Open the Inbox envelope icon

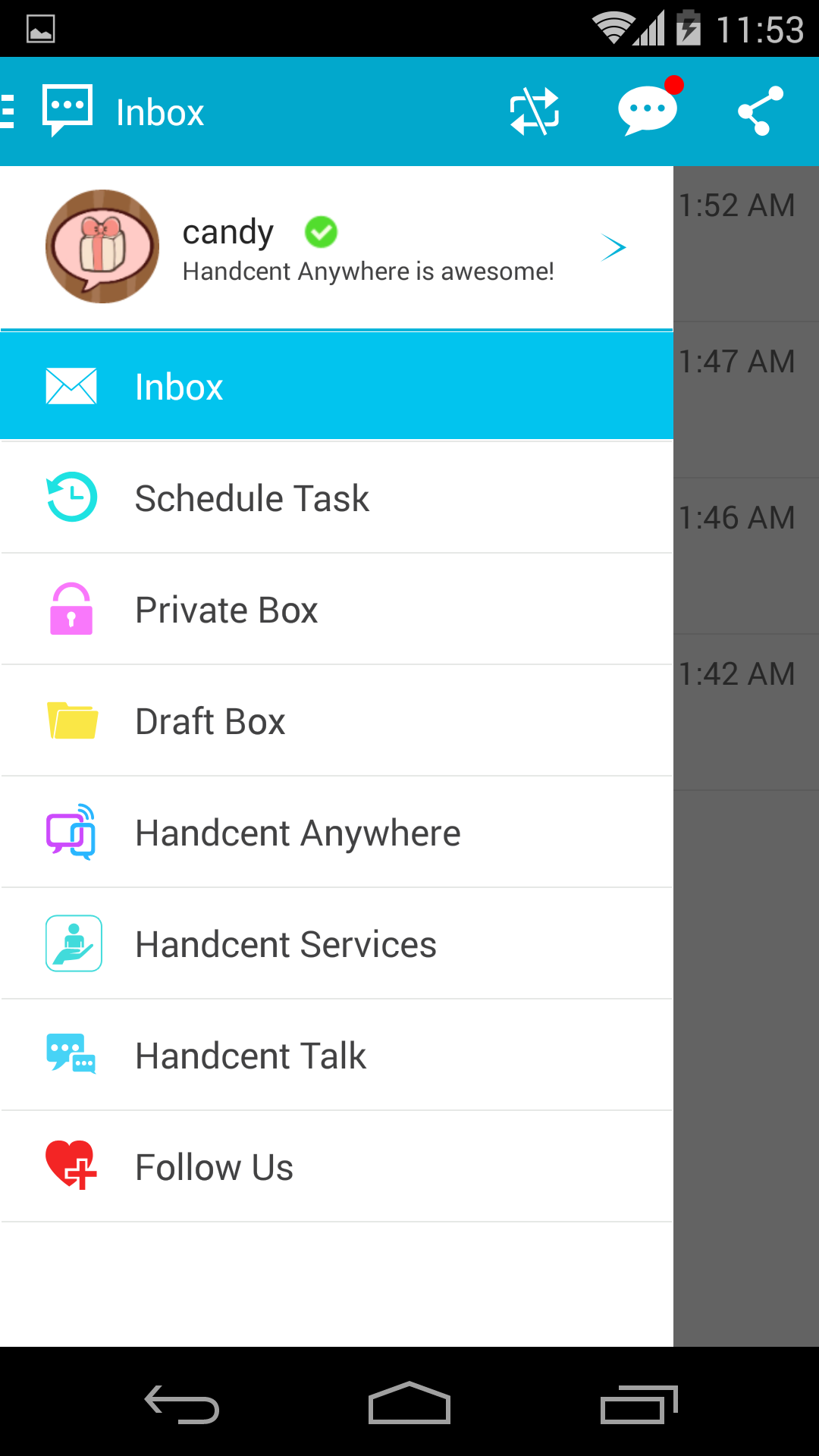(x=71, y=385)
